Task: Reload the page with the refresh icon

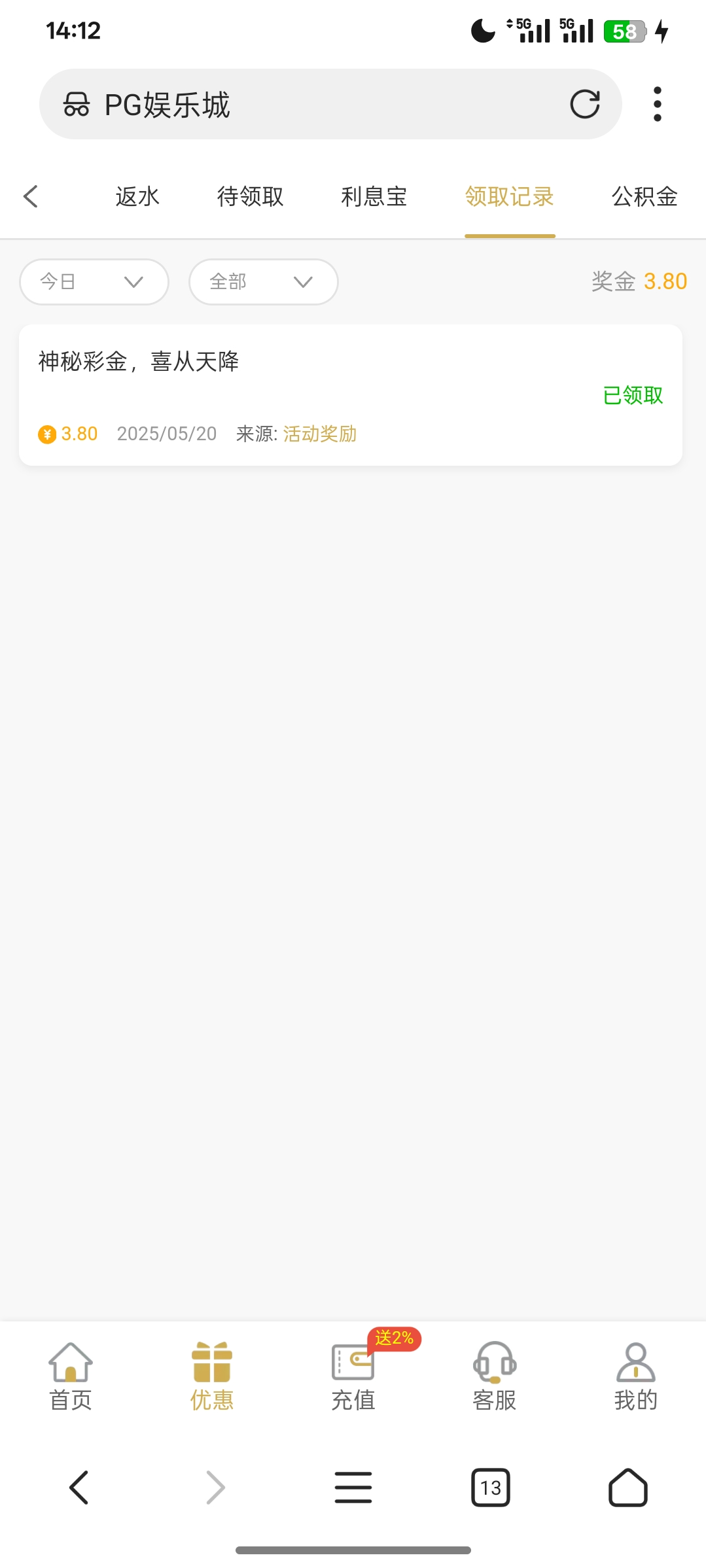Action: pyautogui.click(x=584, y=105)
